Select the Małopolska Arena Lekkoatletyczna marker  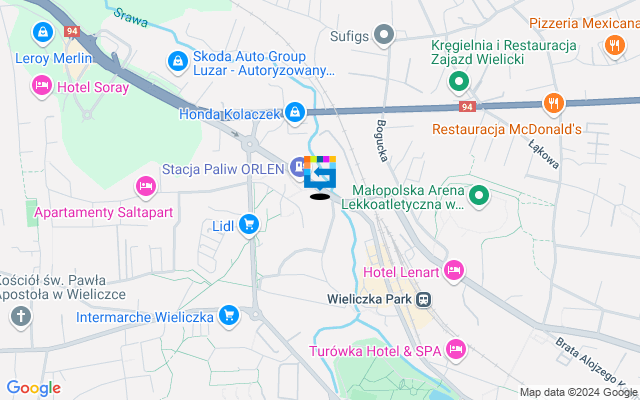(479, 196)
